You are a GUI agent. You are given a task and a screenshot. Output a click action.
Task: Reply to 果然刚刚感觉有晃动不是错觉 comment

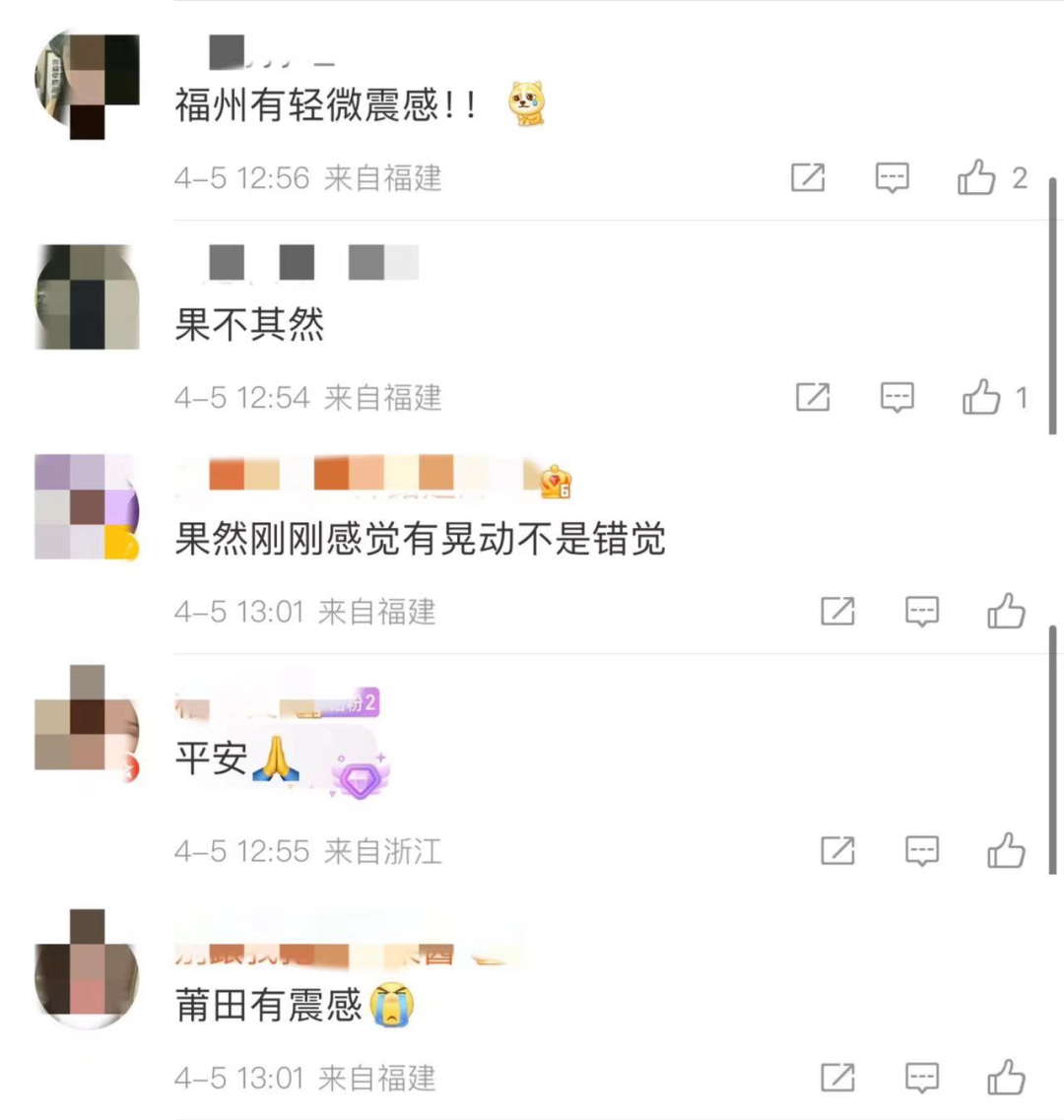click(922, 612)
